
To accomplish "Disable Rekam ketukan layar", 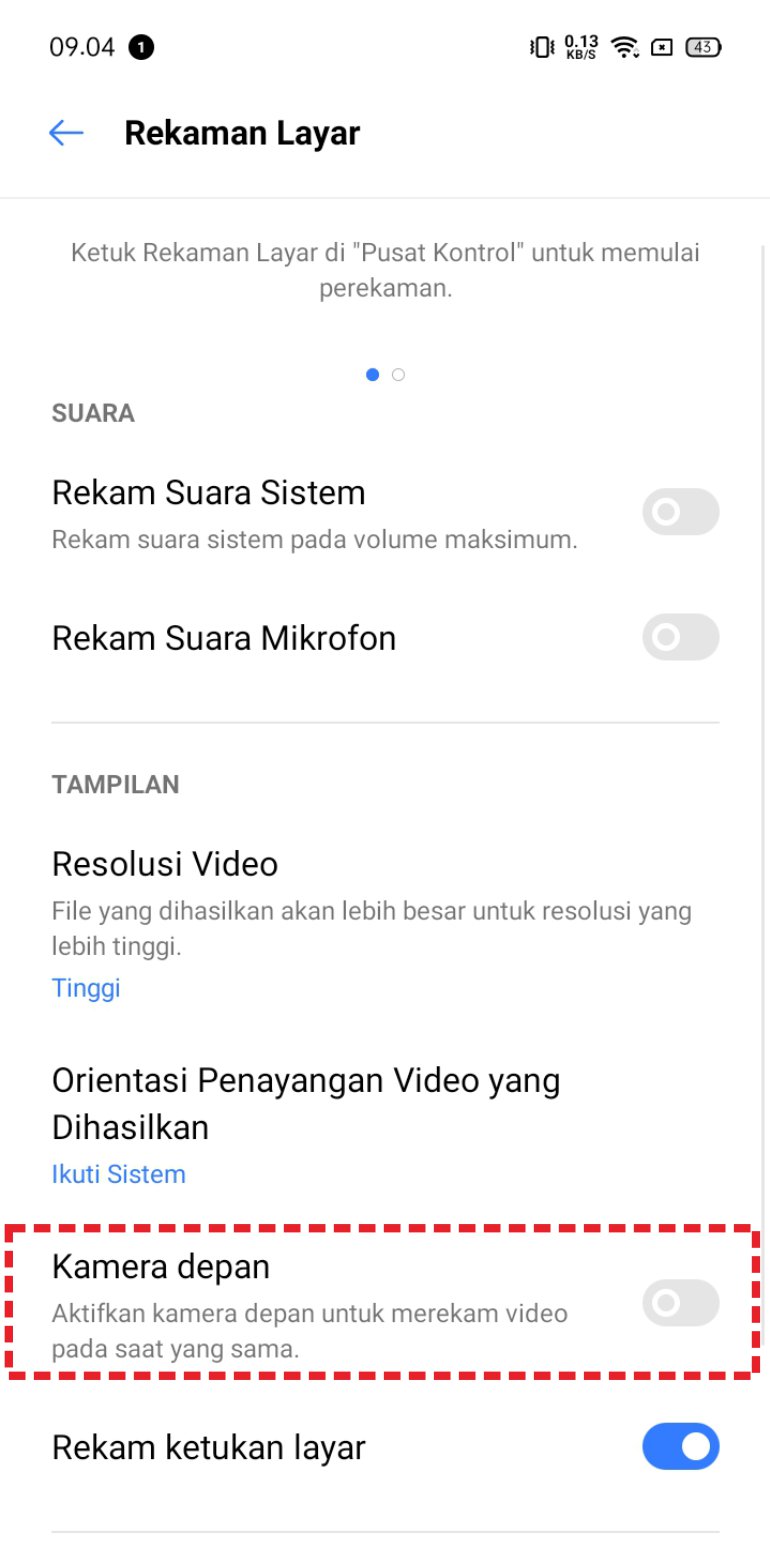I will pos(680,1446).
